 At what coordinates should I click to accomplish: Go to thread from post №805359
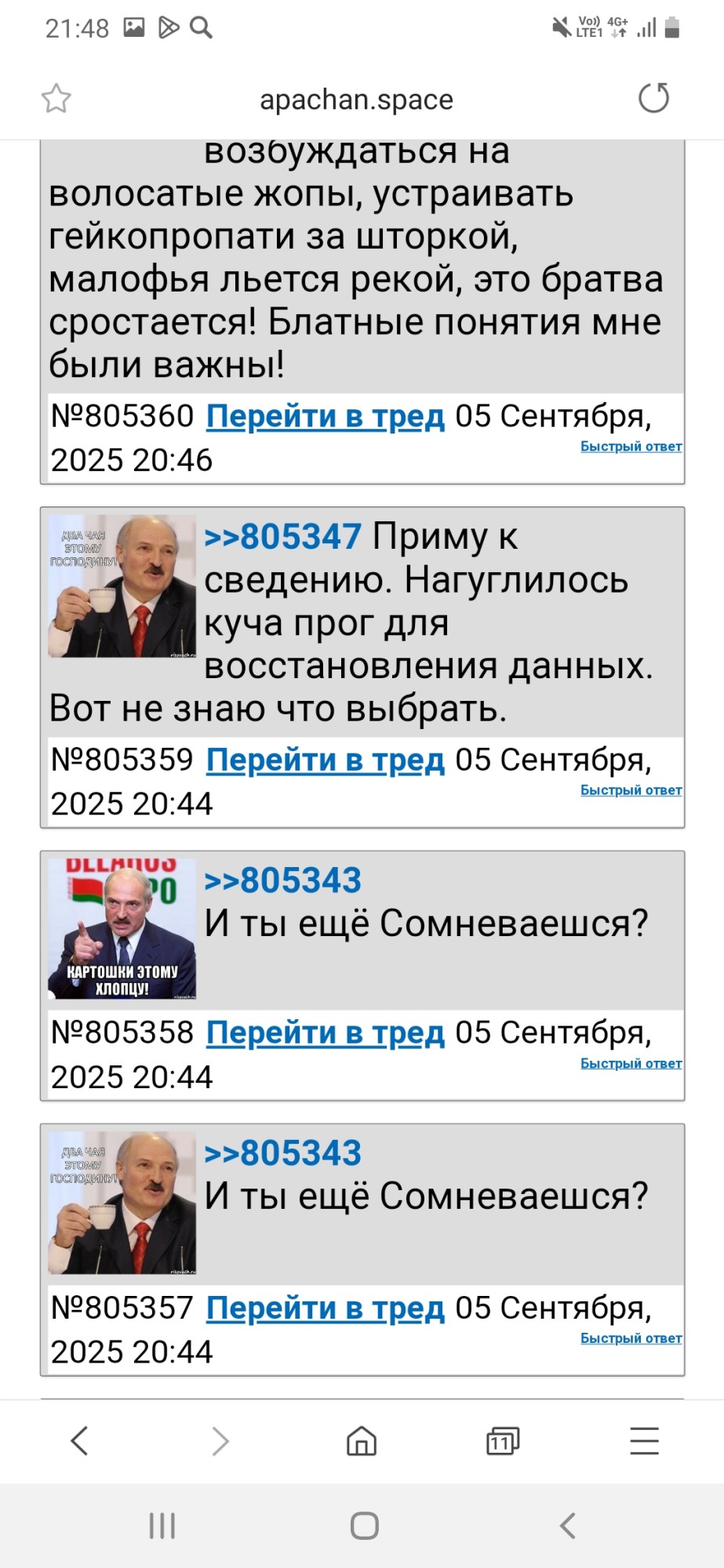(x=325, y=760)
